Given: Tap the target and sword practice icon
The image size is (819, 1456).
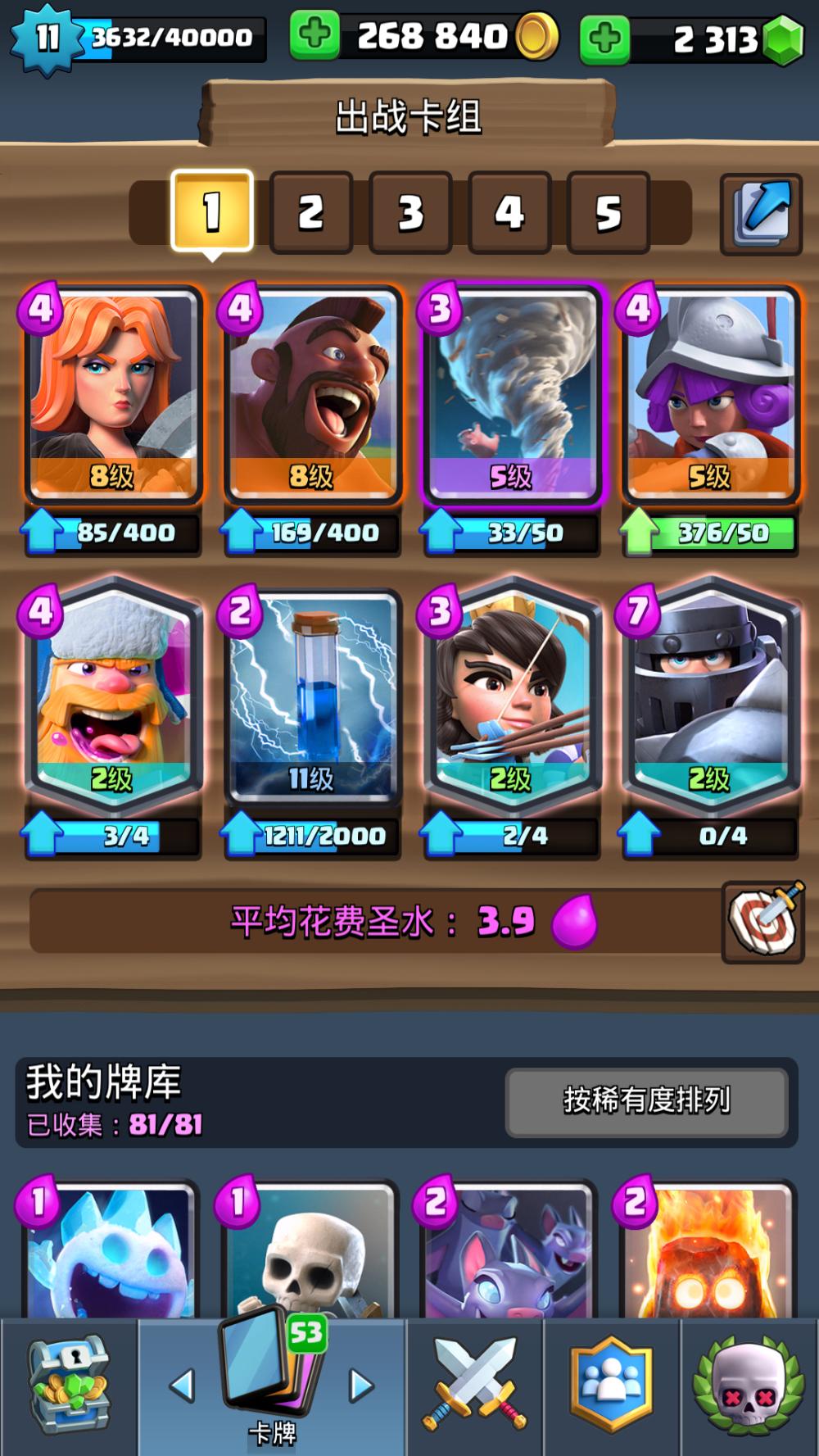Looking at the screenshot, I should click(x=763, y=922).
